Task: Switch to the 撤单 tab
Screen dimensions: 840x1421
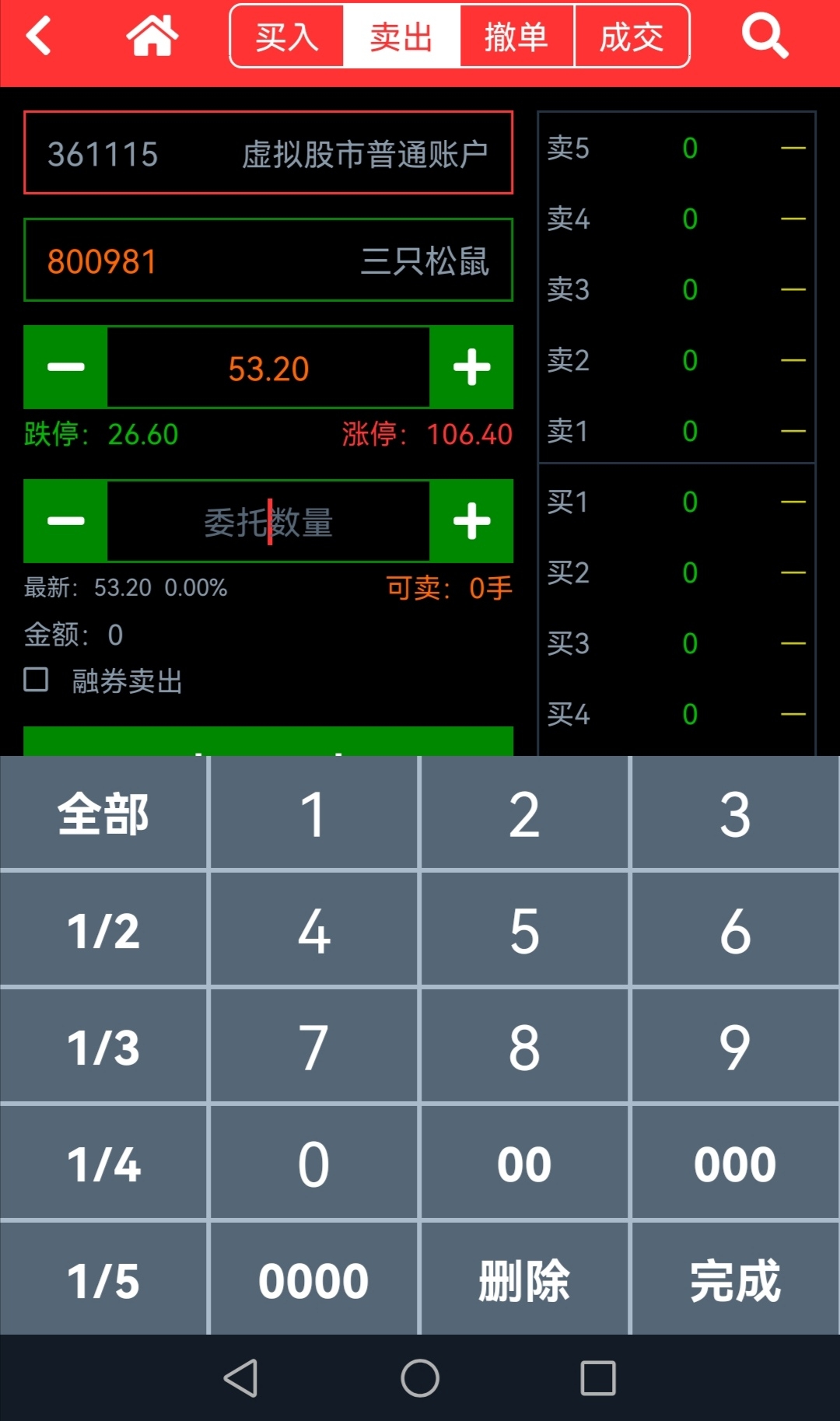Action: pos(517,37)
